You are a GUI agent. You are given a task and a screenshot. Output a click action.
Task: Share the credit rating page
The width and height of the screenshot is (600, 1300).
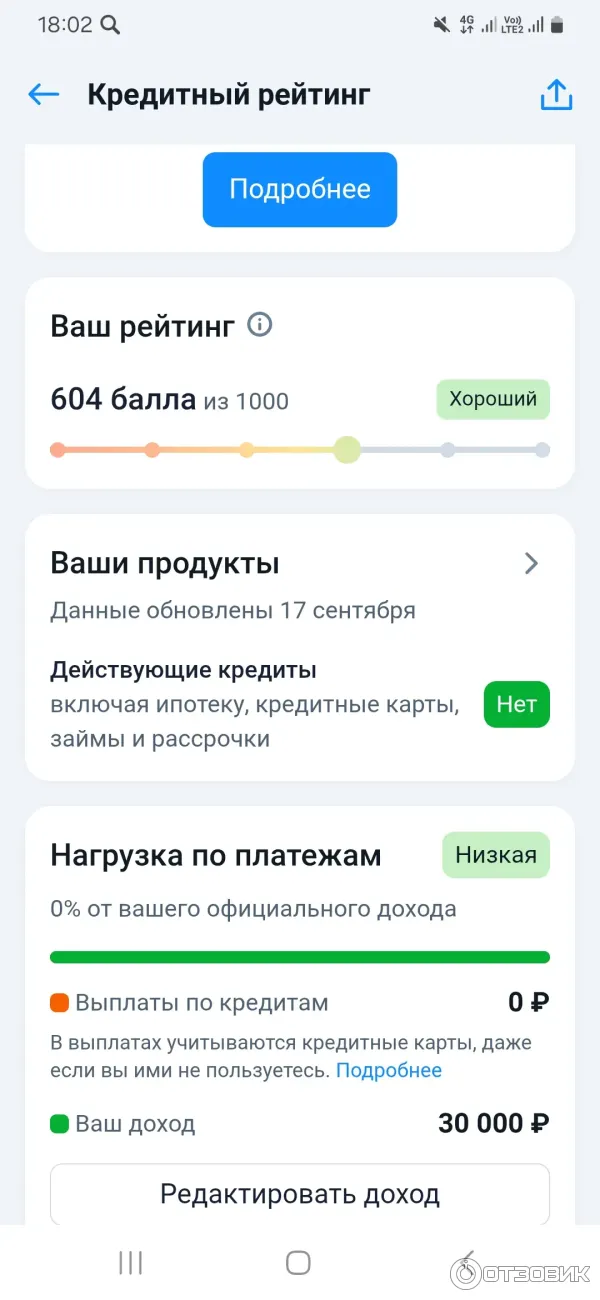(556, 95)
